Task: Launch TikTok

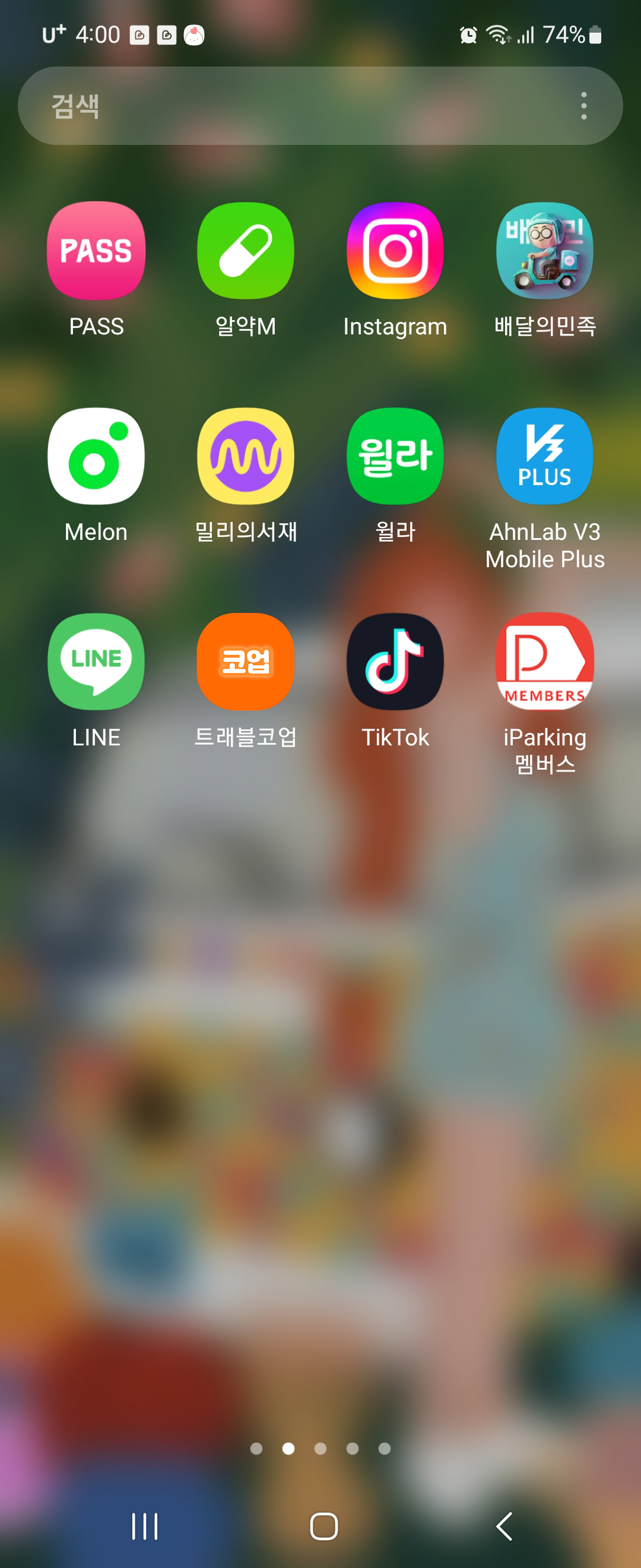Action: [395, 662]
